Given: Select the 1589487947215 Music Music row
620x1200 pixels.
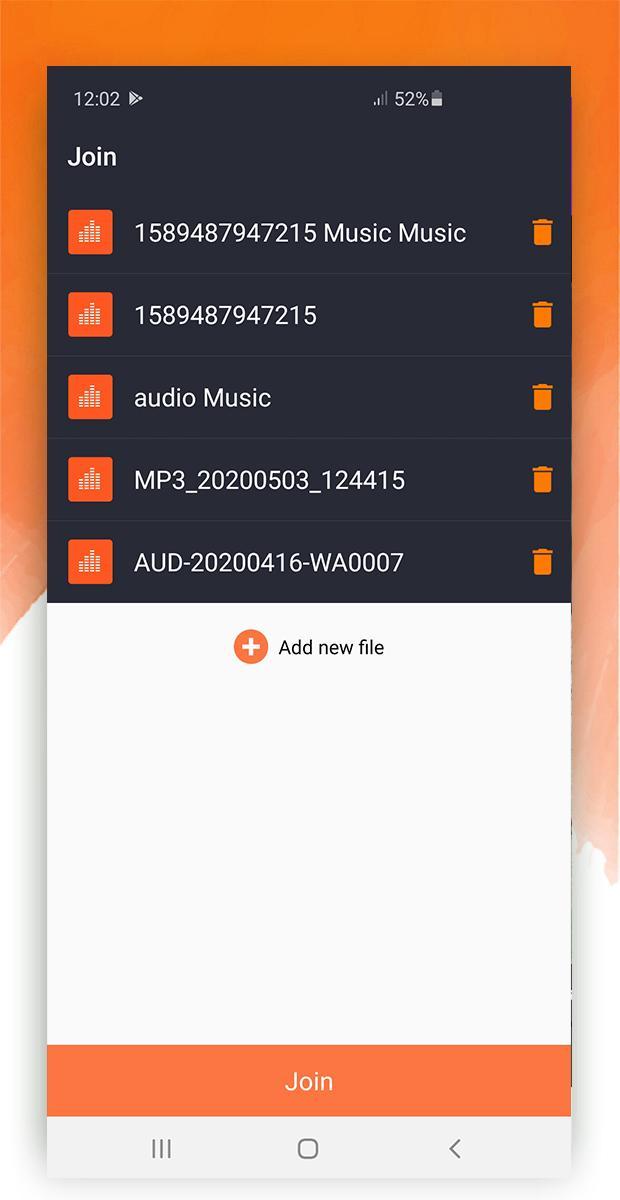Looking at the screenshot, I should [x=299, y=233].
